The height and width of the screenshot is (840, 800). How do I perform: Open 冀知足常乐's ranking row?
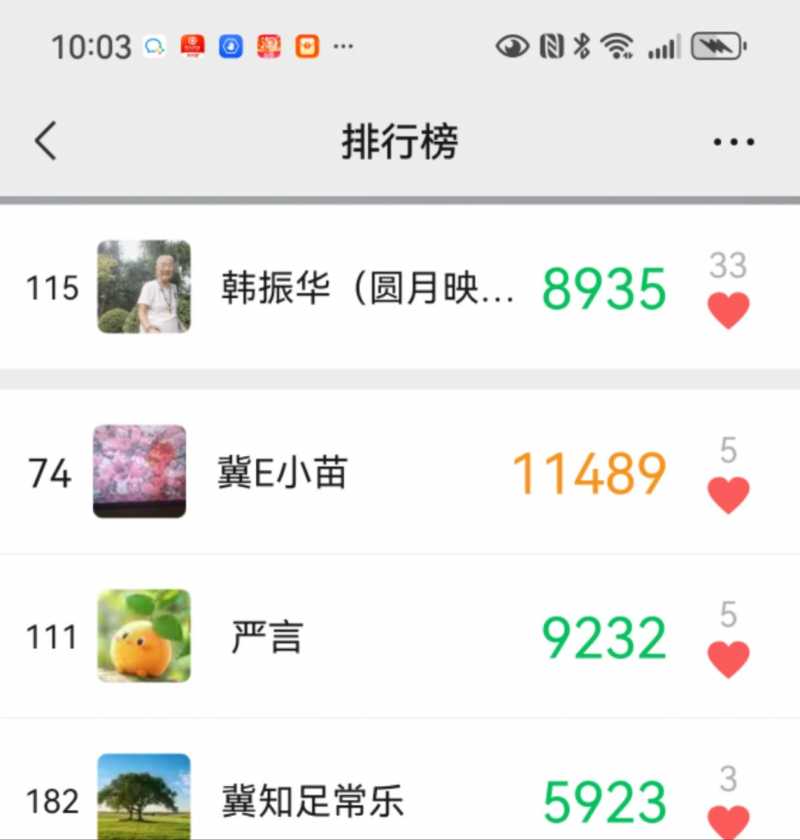coord(312,801)
